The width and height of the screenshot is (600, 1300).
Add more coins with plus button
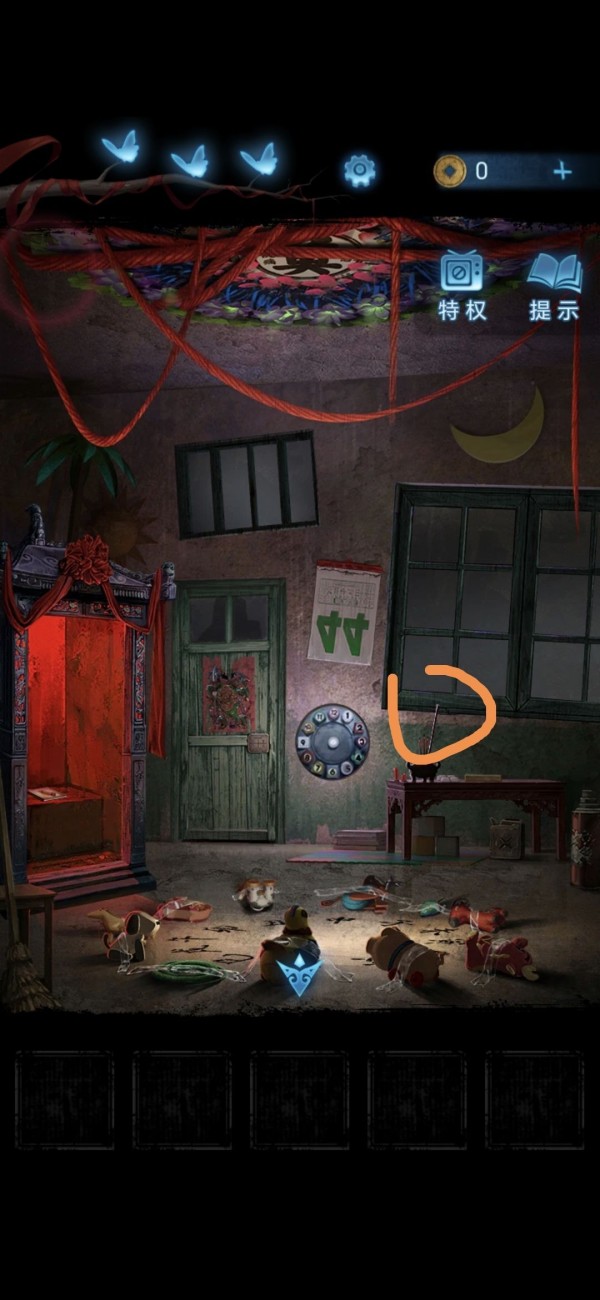click(563, 171)
